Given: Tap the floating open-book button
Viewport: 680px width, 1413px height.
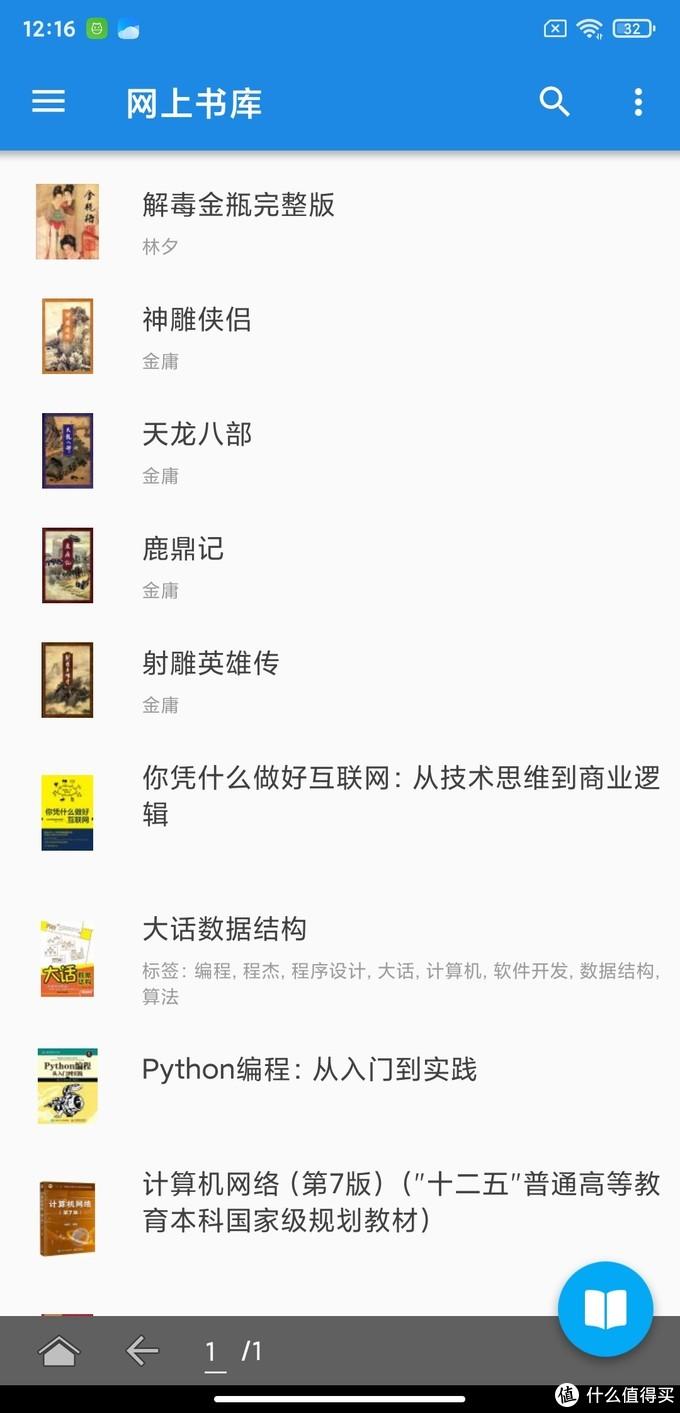Looking at the screenshot, I should [x=605, y=1308].
